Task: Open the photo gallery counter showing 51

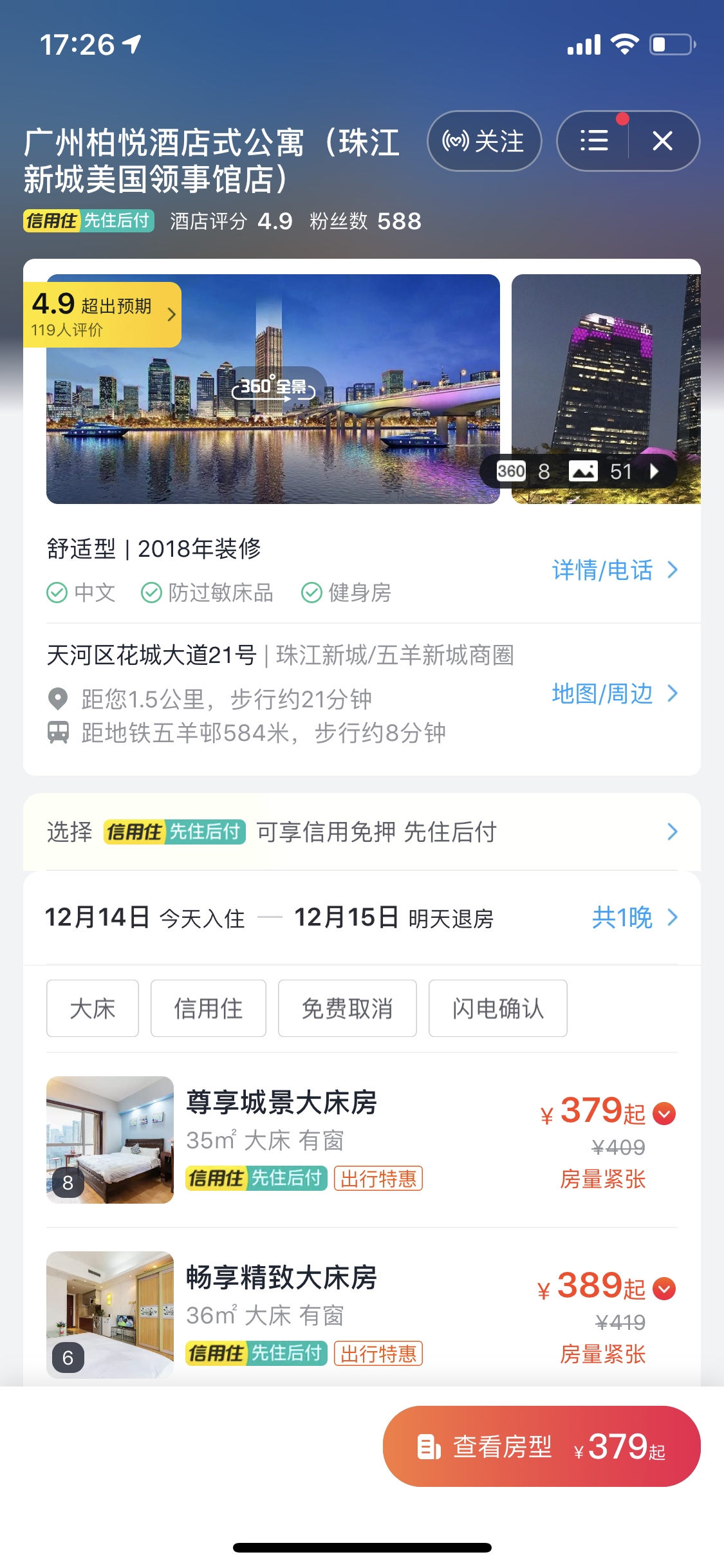Action: (611, 472)
